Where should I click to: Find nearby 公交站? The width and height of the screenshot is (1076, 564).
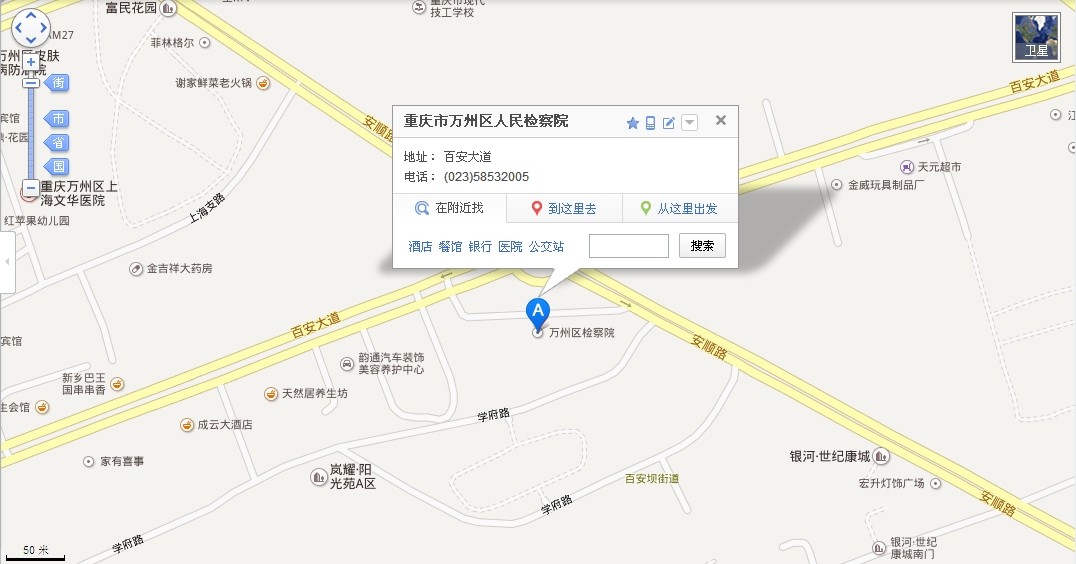pyautogui.click(x=546, y=246)
